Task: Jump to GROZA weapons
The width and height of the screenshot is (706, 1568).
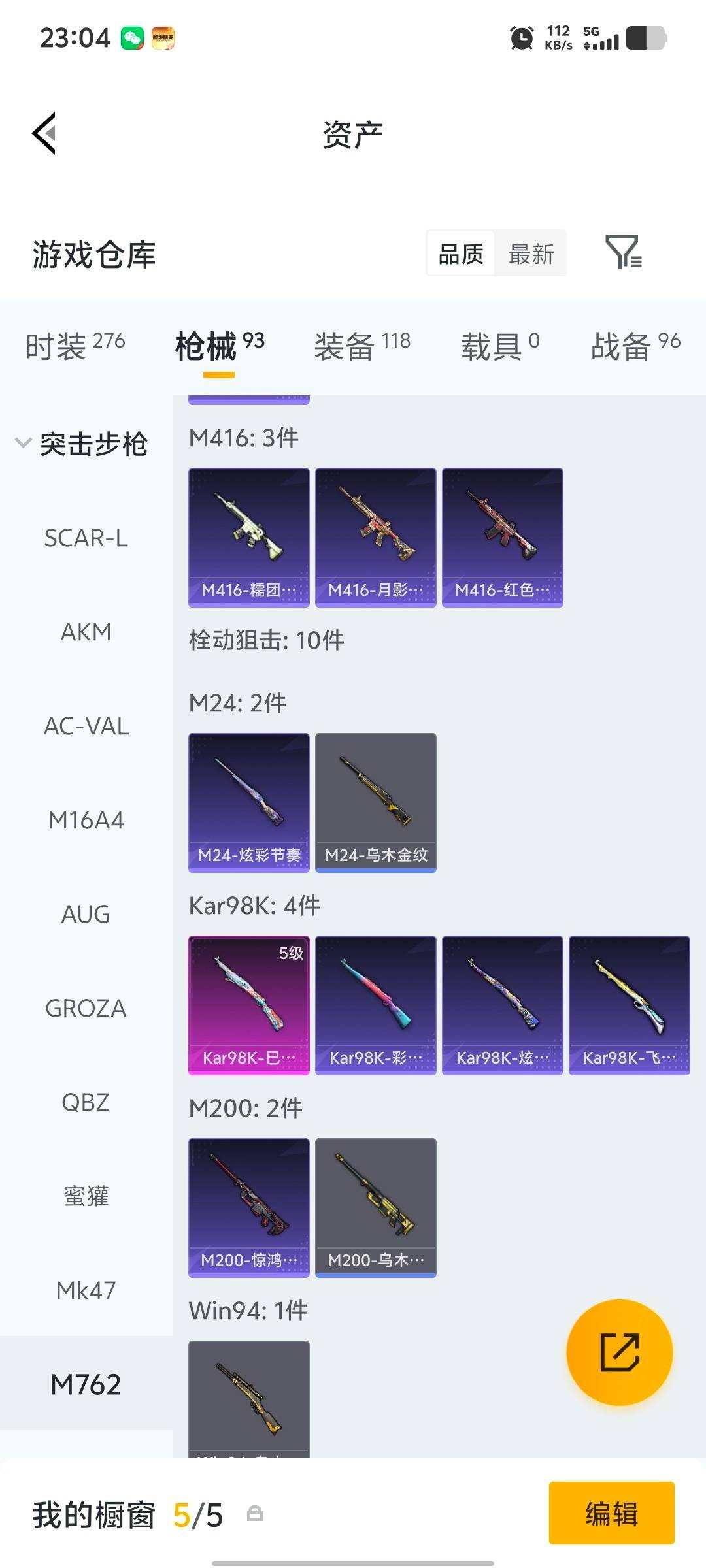Action: tap(86, 1008)
